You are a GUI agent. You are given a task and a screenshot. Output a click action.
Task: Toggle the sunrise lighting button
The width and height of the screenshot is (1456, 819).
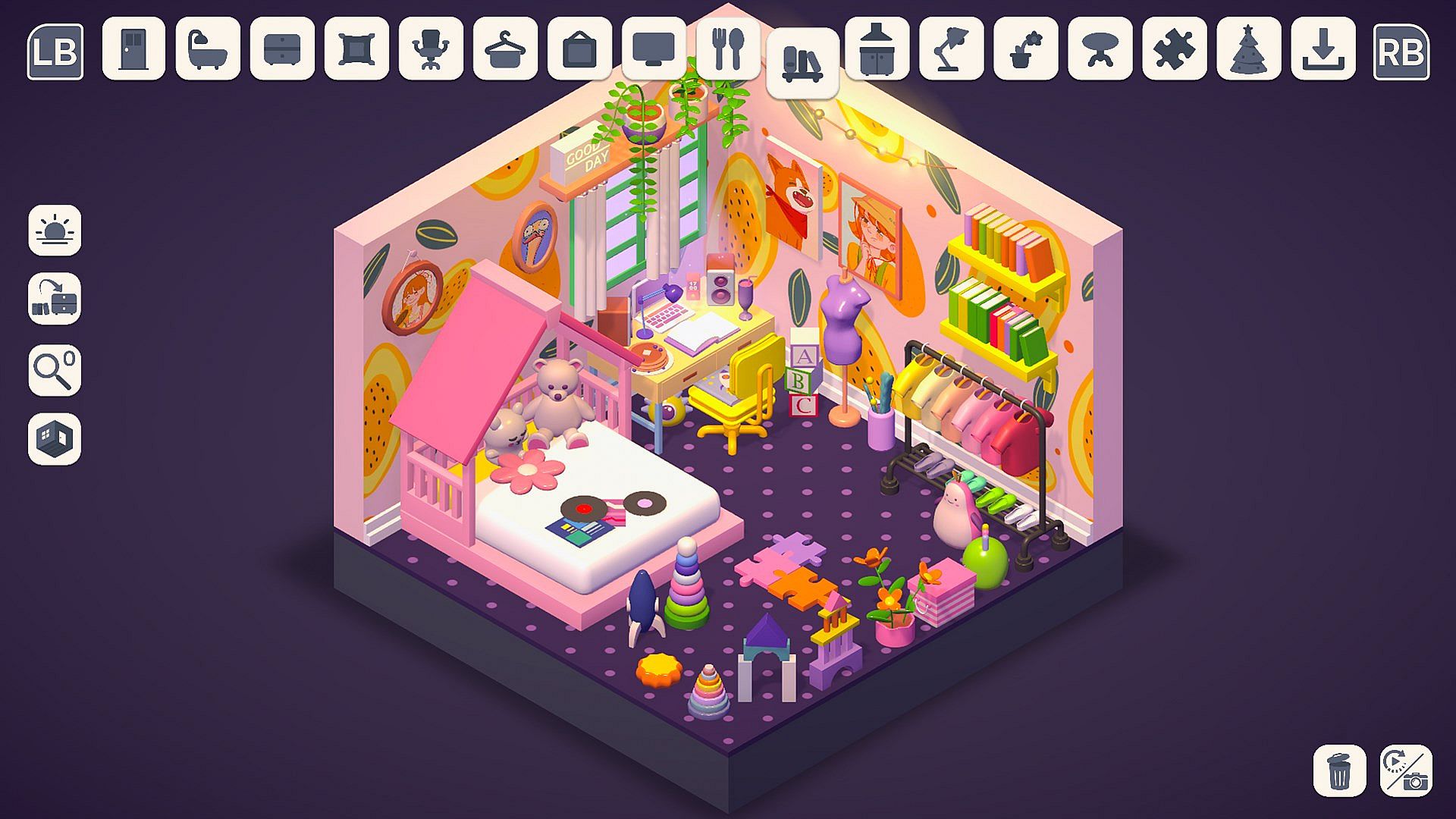click(x=55, y=230)
